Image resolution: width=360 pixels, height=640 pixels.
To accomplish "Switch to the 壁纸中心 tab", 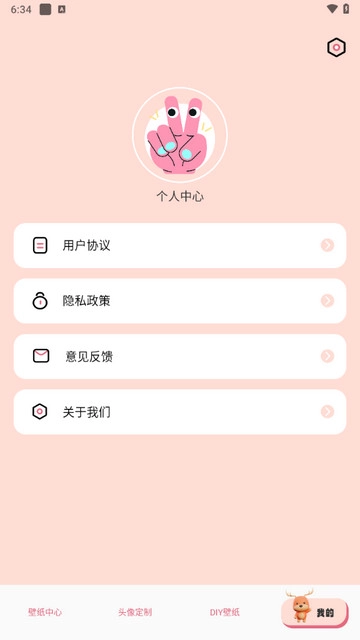I will (x=45, y=612).
